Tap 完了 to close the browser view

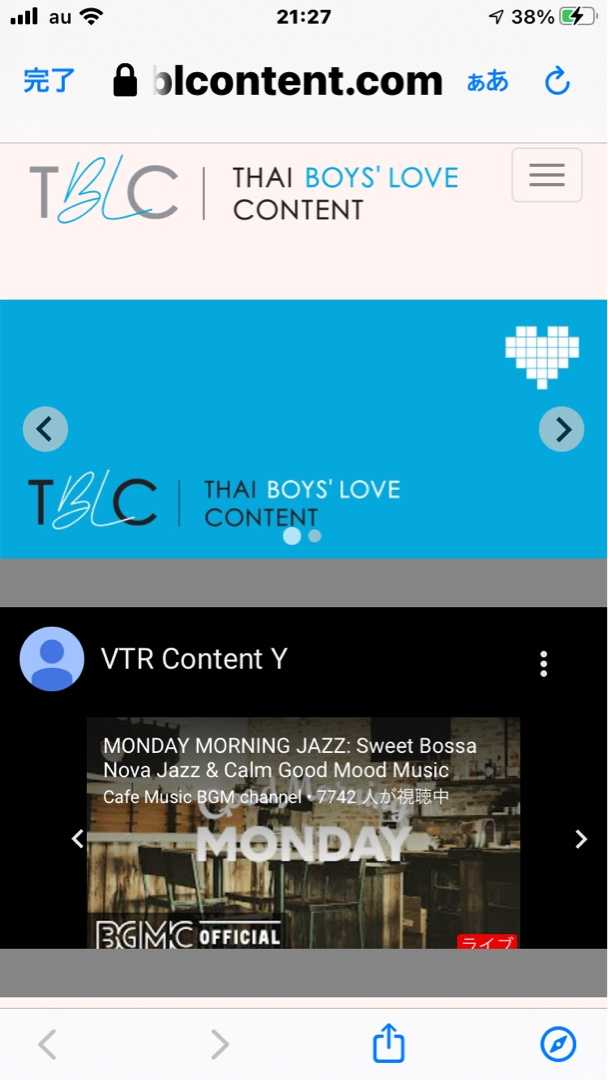49,81
